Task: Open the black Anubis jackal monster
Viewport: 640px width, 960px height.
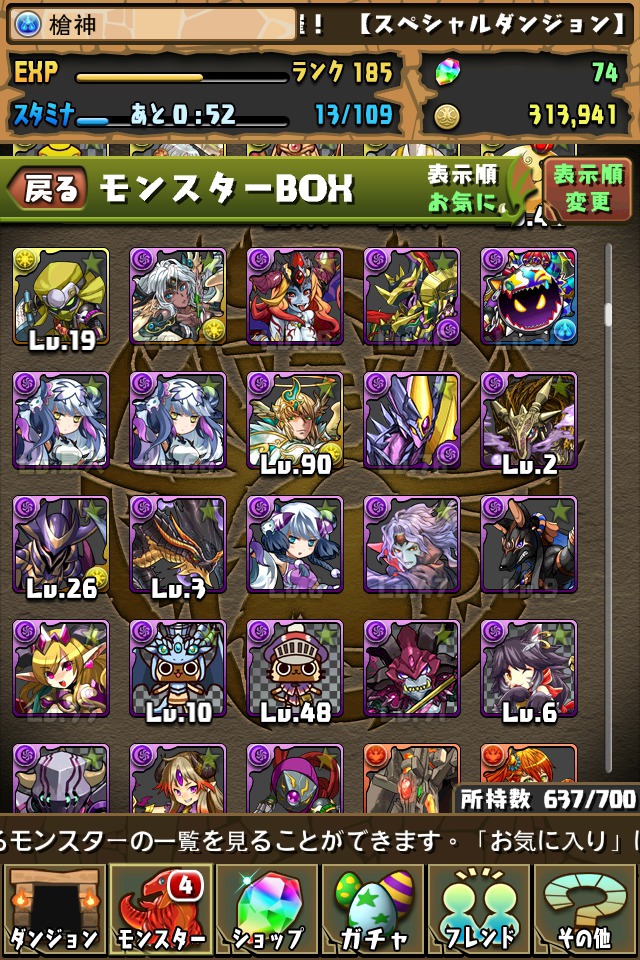Action: click(528, 544)
